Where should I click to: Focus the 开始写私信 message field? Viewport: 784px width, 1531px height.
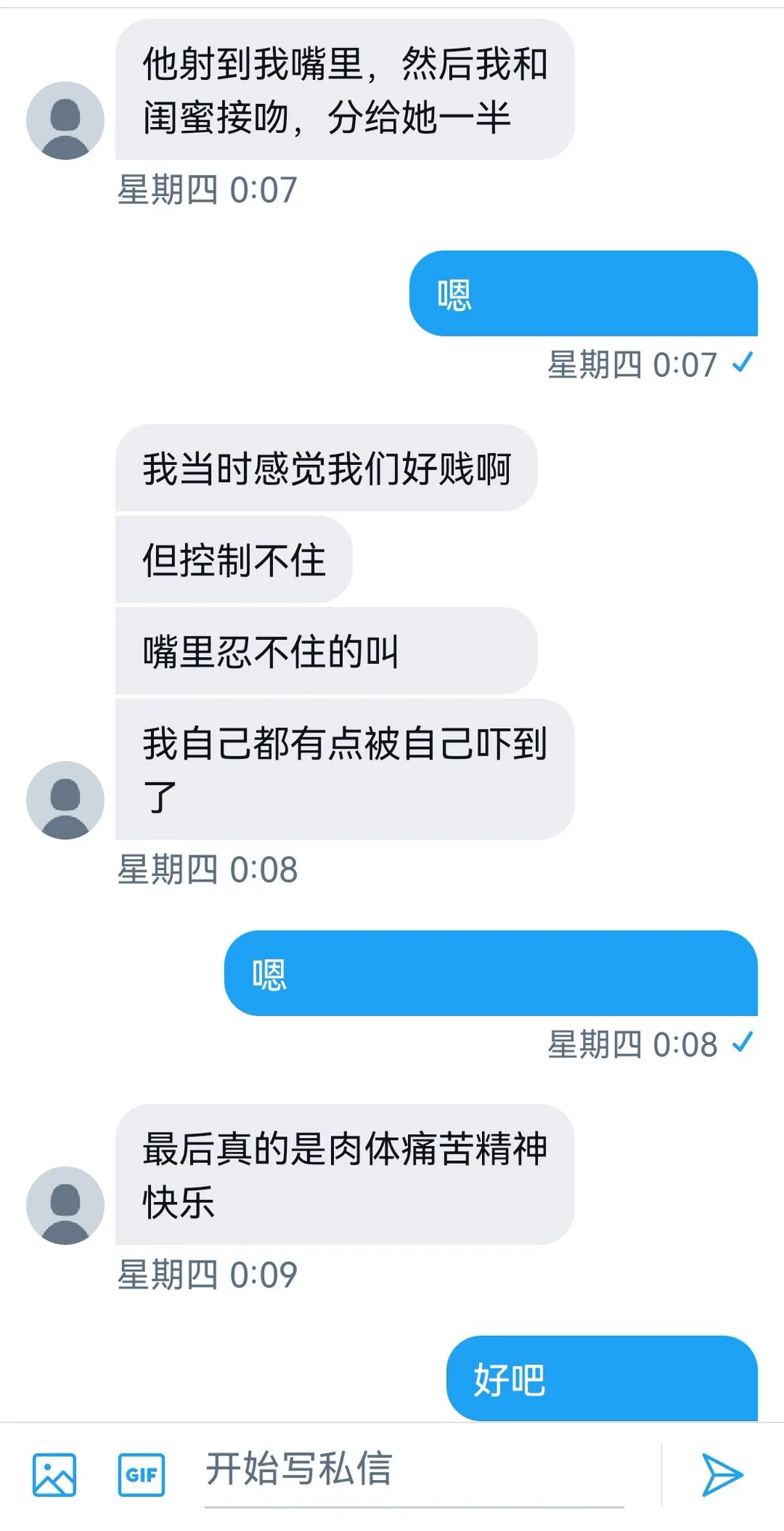coord(413,1469)
